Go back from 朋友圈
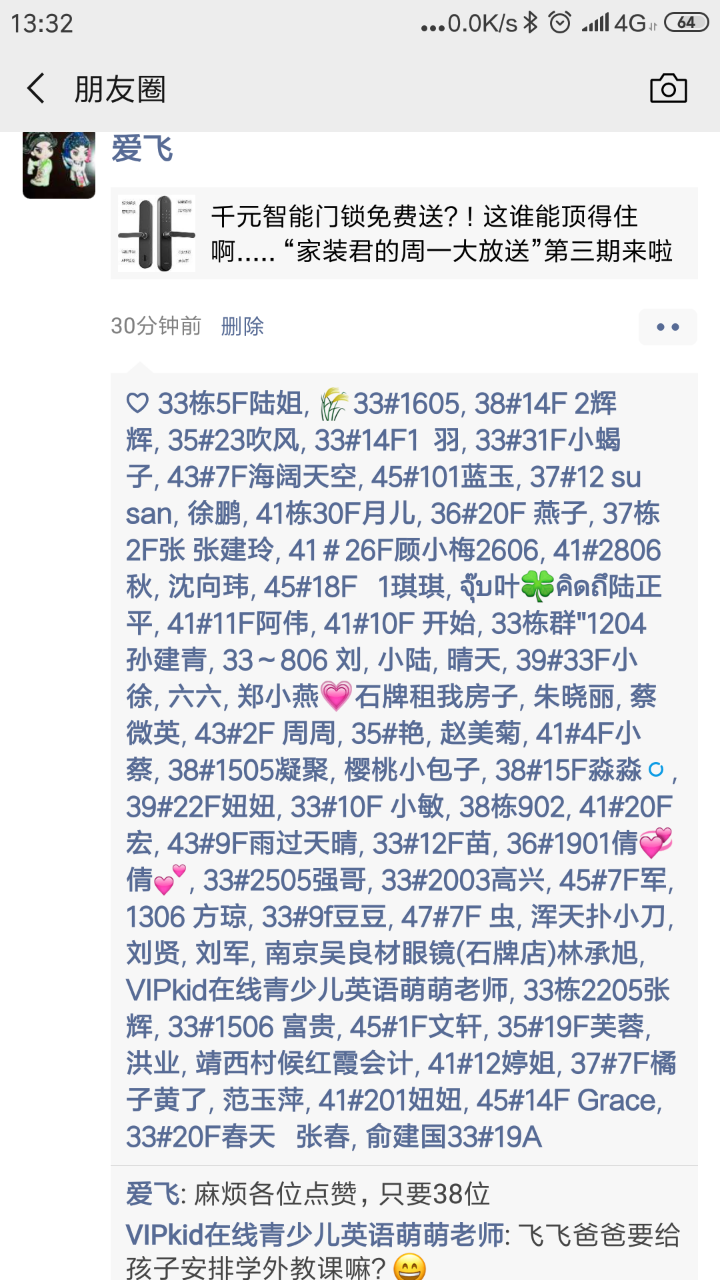Image resolution: width=720 pixels, height=1280 pixels. (x=36, y=89)
